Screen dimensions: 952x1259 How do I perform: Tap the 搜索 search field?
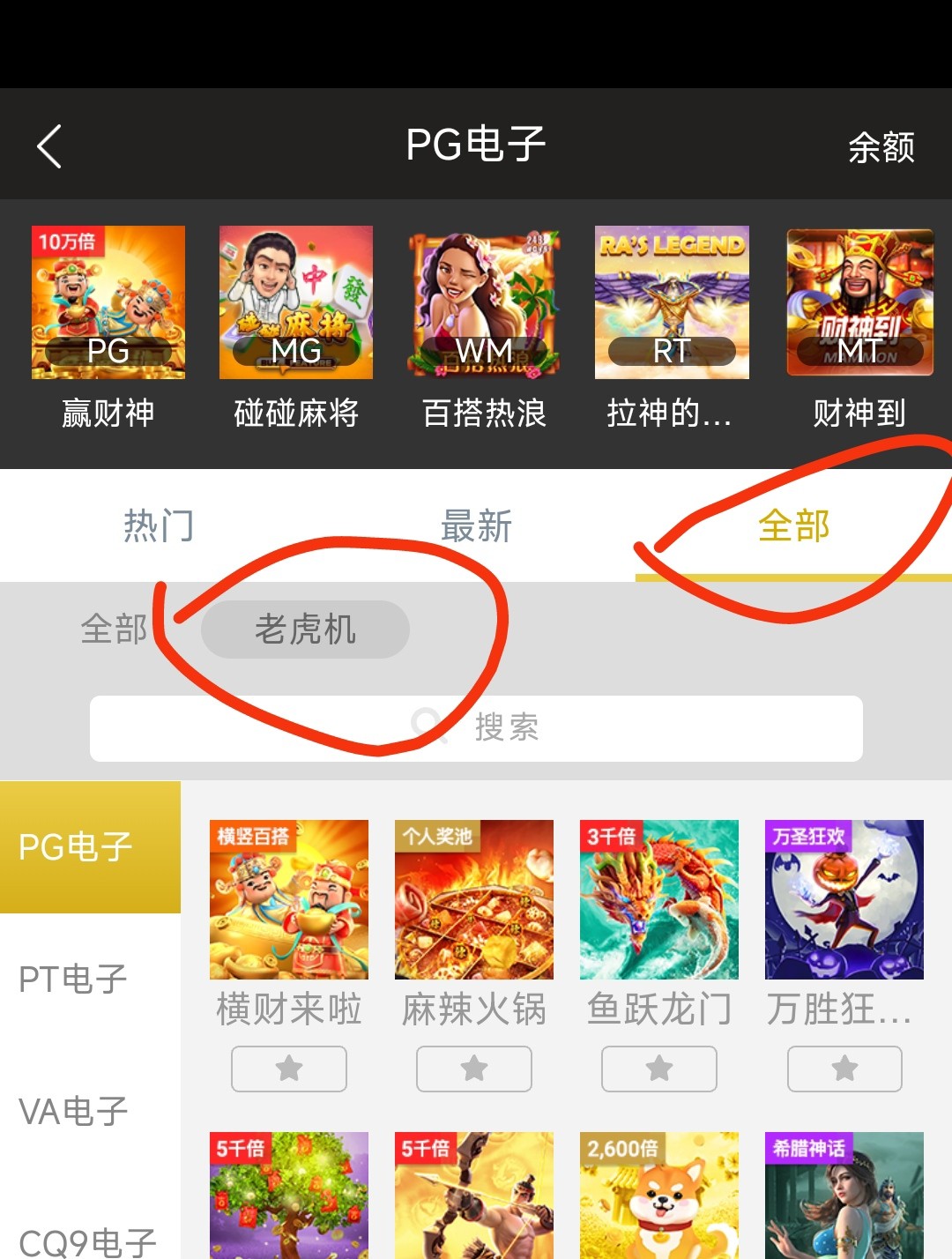(x=476, y=728)
